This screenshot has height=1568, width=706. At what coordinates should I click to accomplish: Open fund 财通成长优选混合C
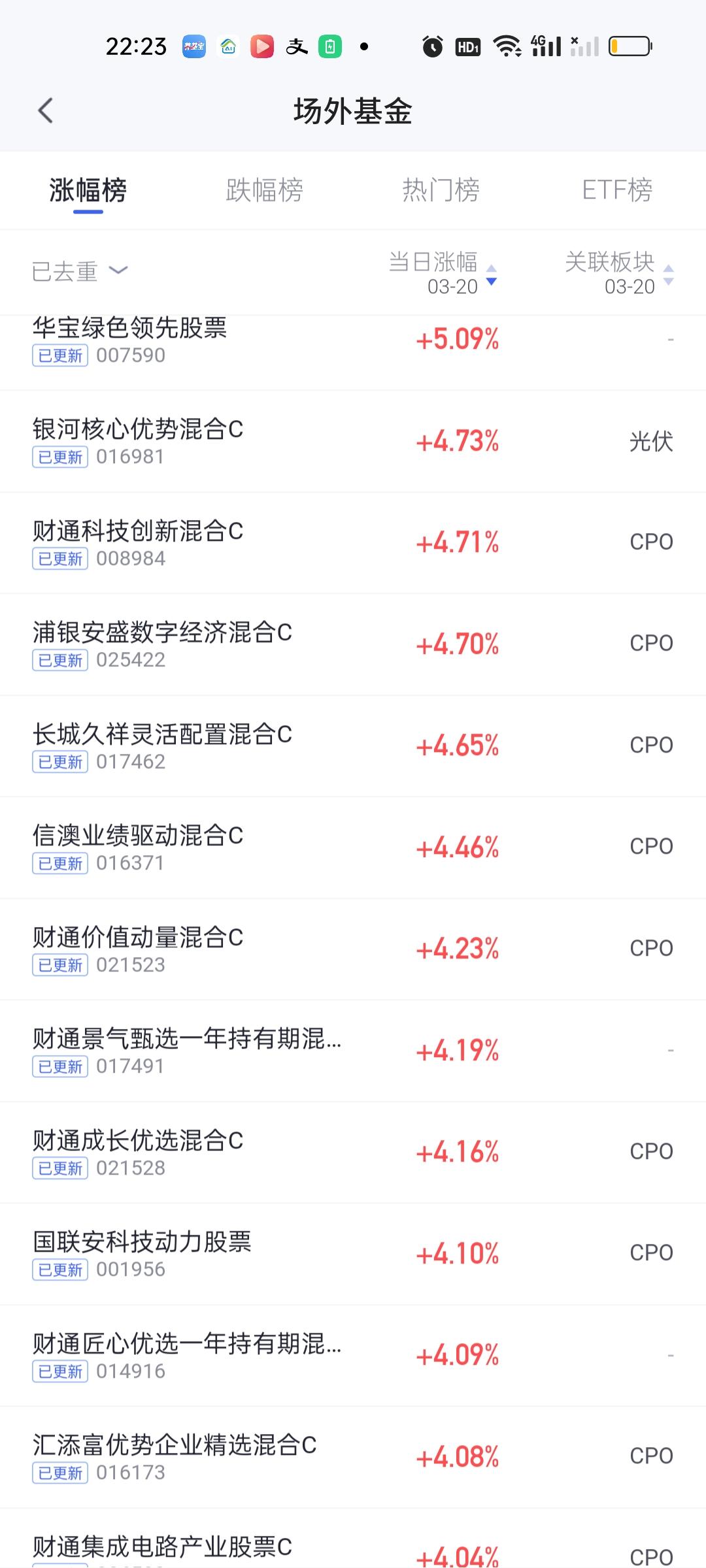coord(353,1152)
